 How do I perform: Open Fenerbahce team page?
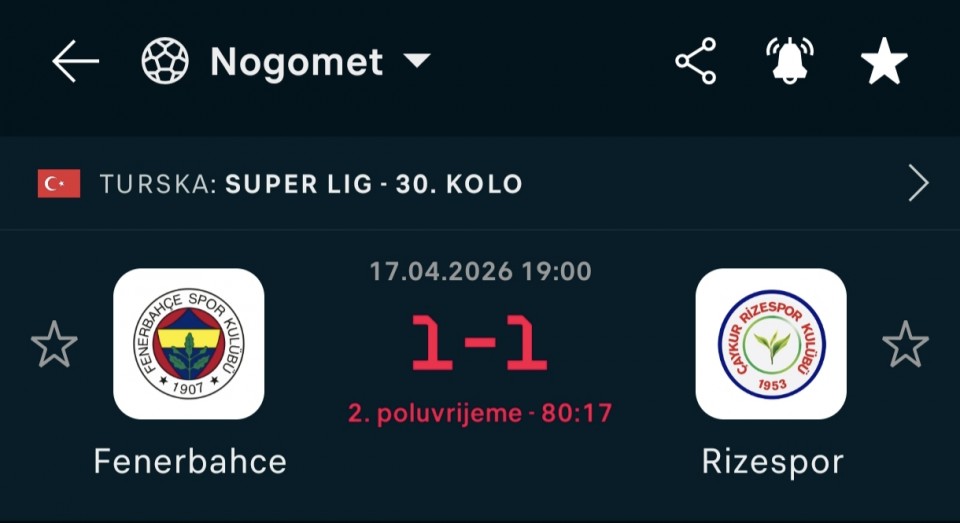(189, 344)
